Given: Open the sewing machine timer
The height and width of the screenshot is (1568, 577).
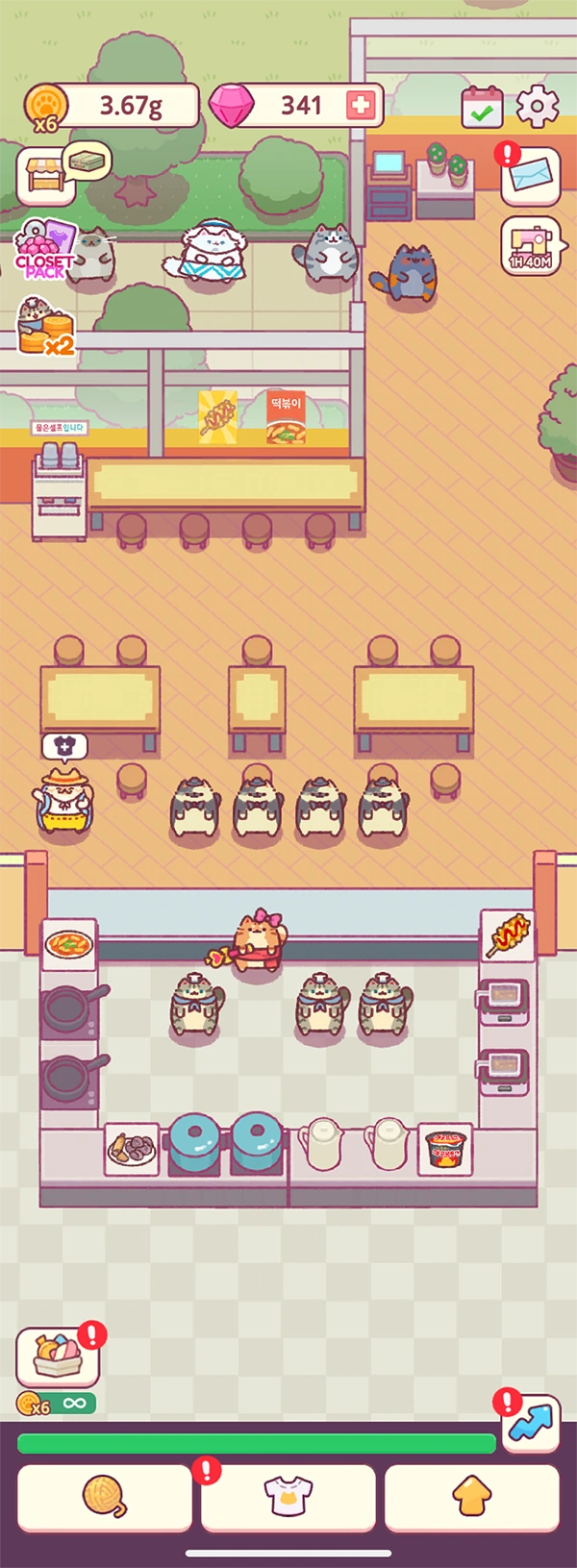Looking at the screenshot, I should point(530,246).
